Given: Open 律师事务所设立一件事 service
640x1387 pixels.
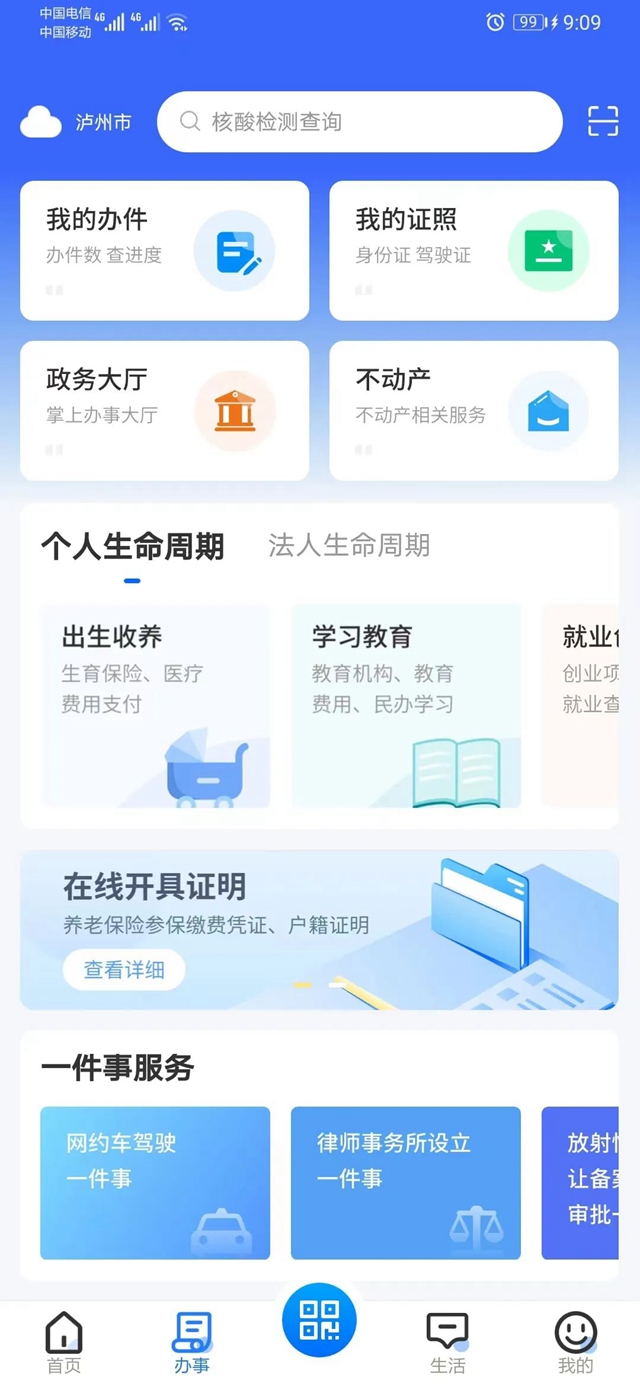Looking at the screenshot, I should pos(405,1182).
